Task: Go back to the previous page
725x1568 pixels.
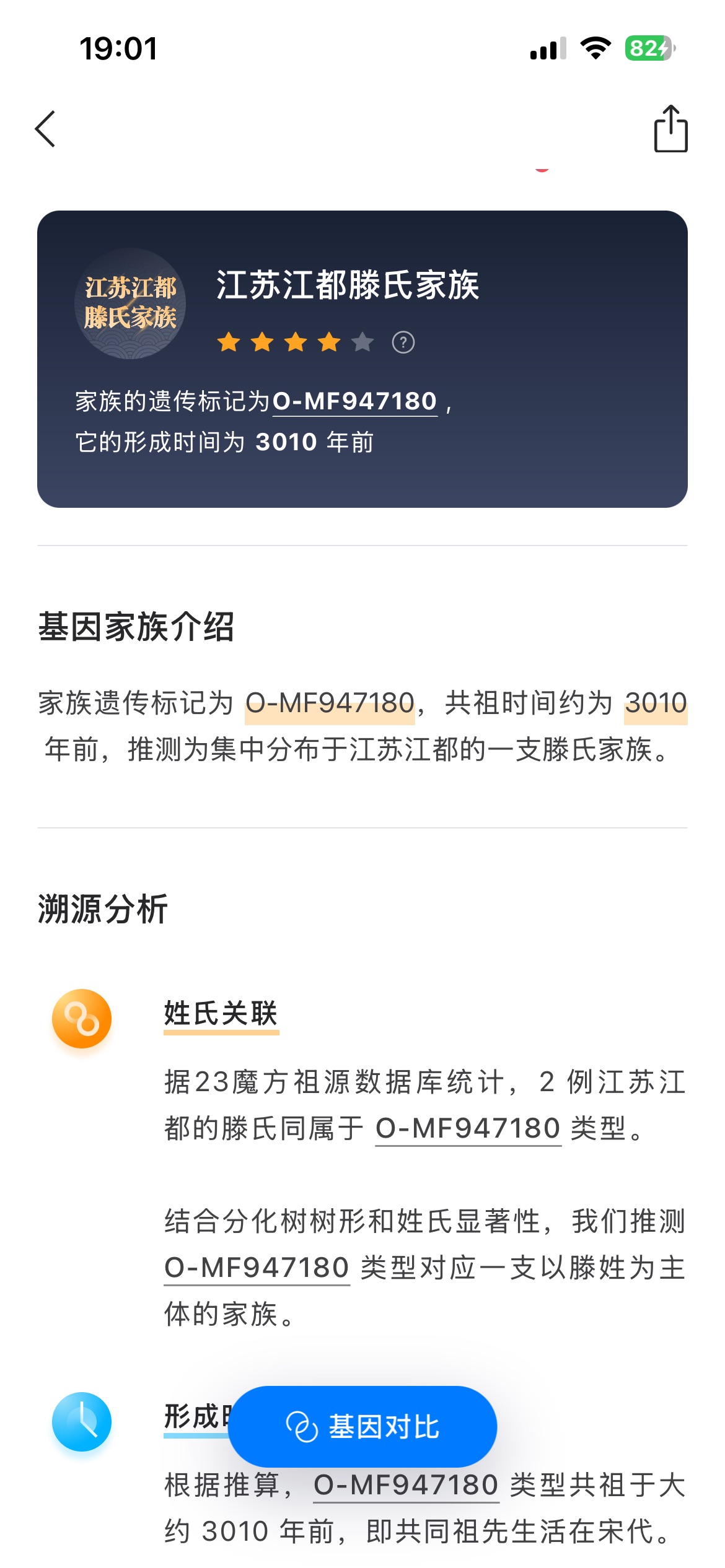Action: click(45, 129)
